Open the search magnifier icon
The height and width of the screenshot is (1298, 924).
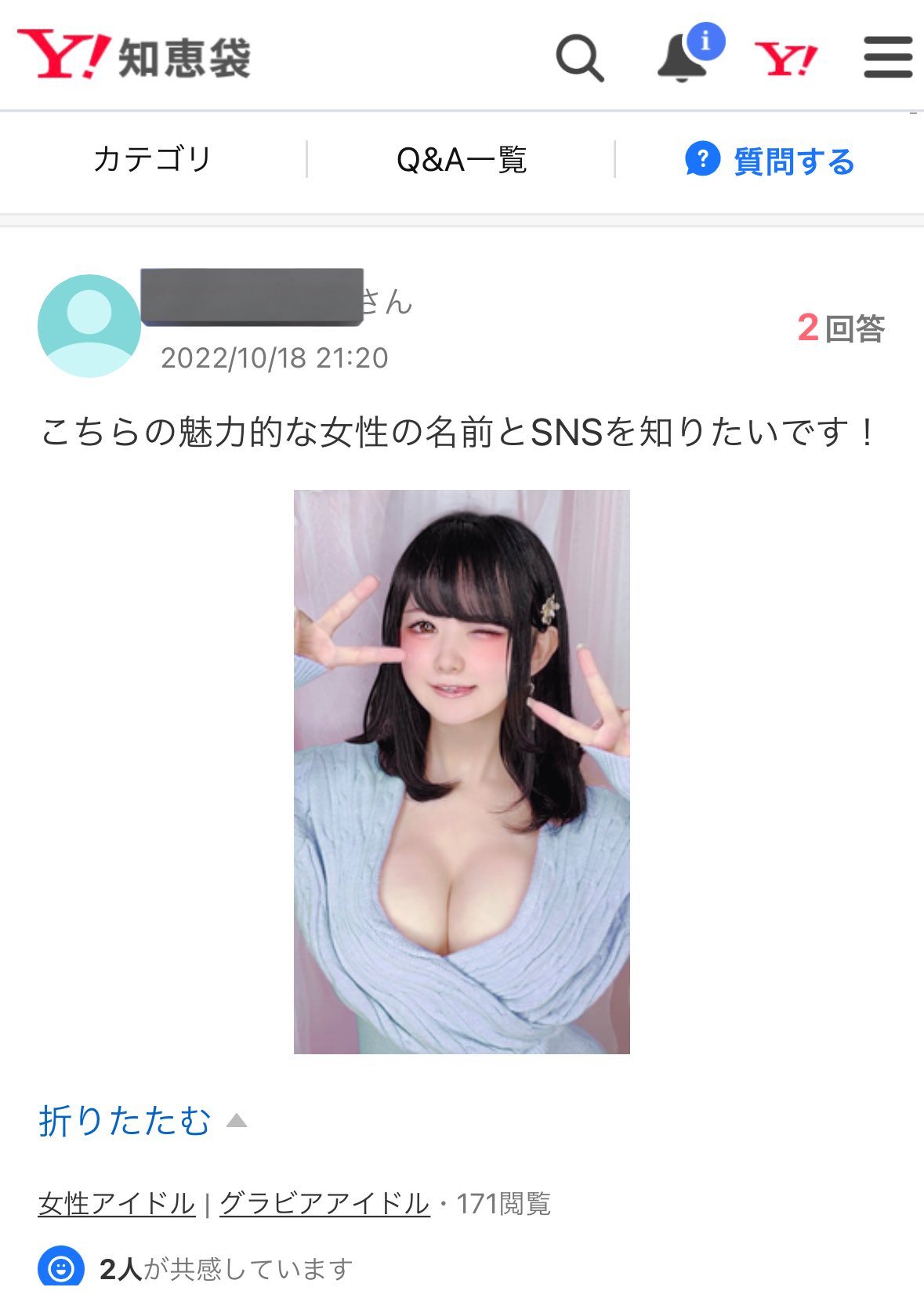(x=579, y=58)
